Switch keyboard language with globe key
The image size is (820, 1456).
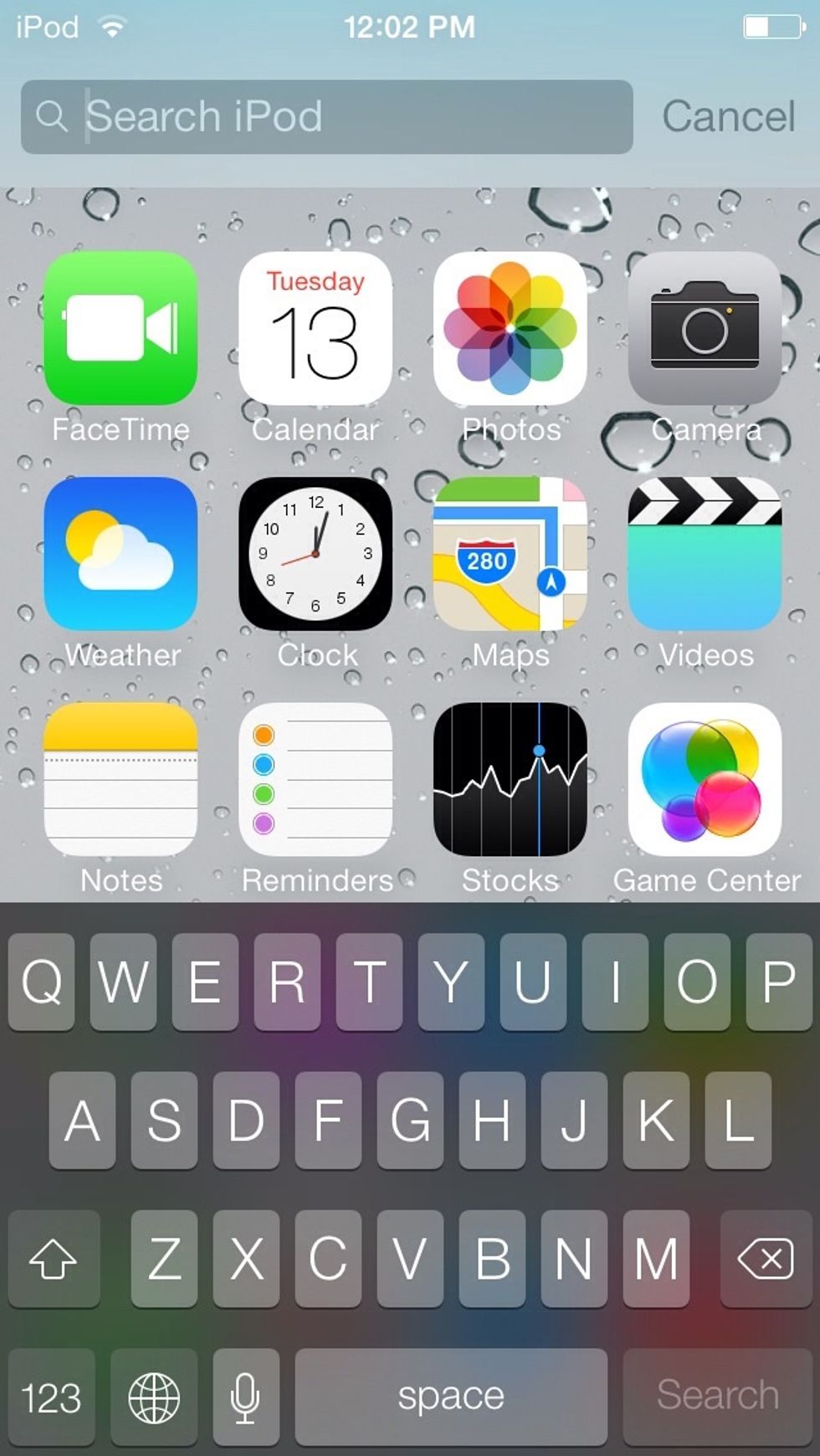[x=154, y=1397]
